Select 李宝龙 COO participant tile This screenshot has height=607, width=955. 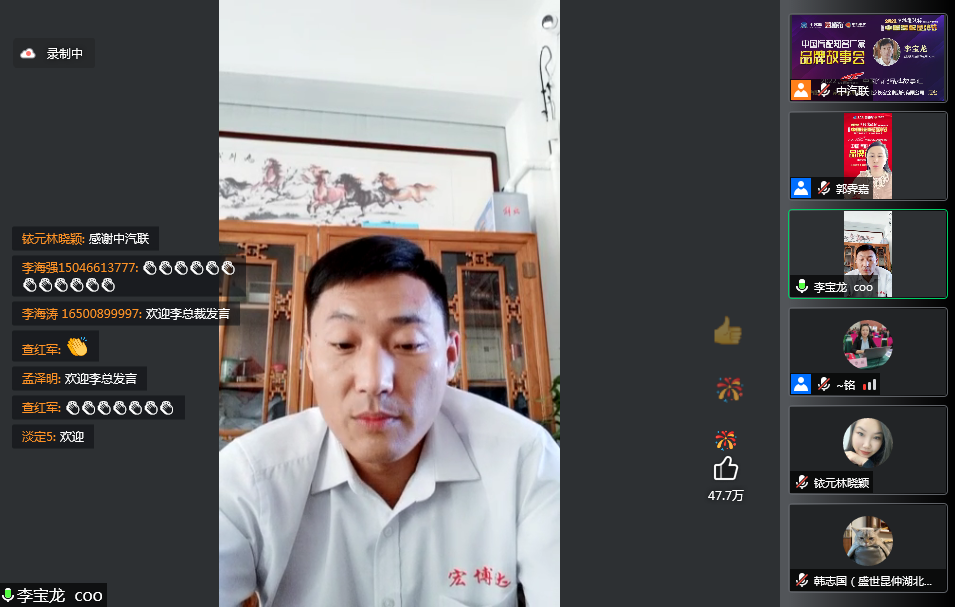pyautogui.click(x=867, y=254)
